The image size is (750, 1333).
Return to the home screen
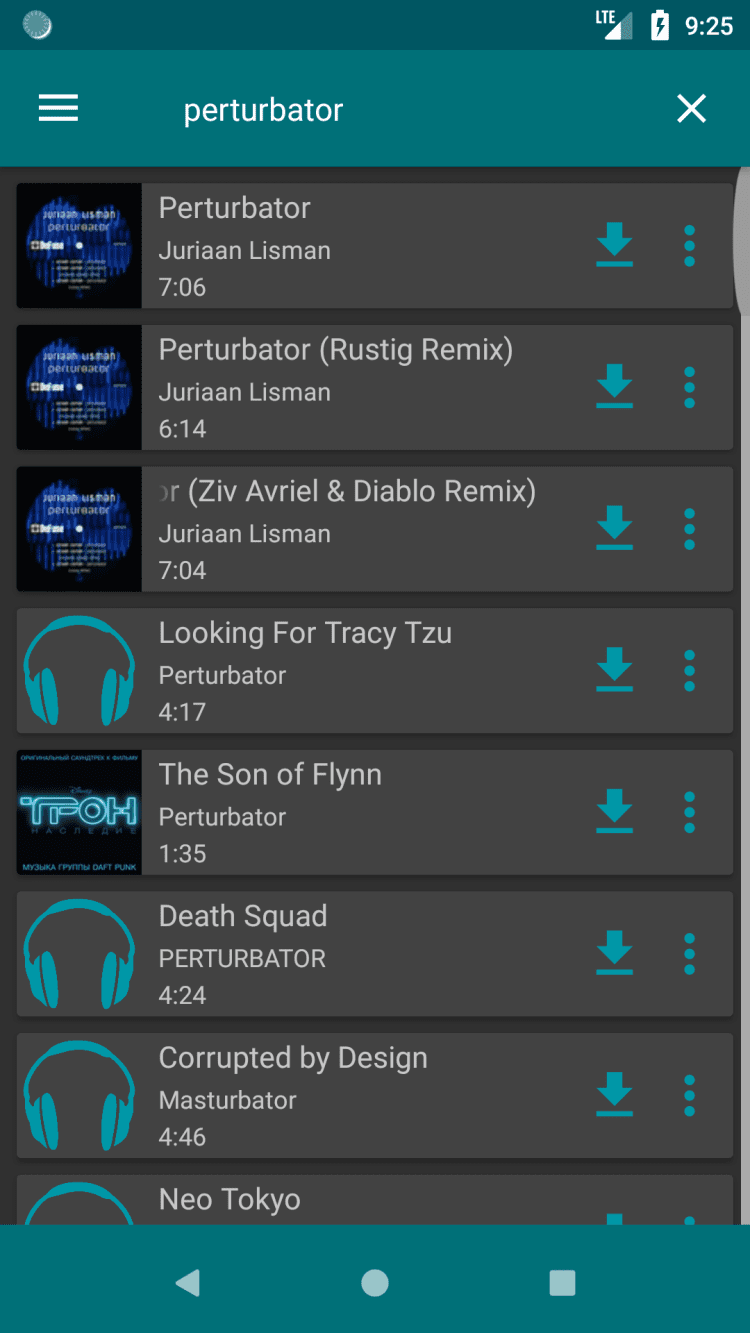point(375,1283)
